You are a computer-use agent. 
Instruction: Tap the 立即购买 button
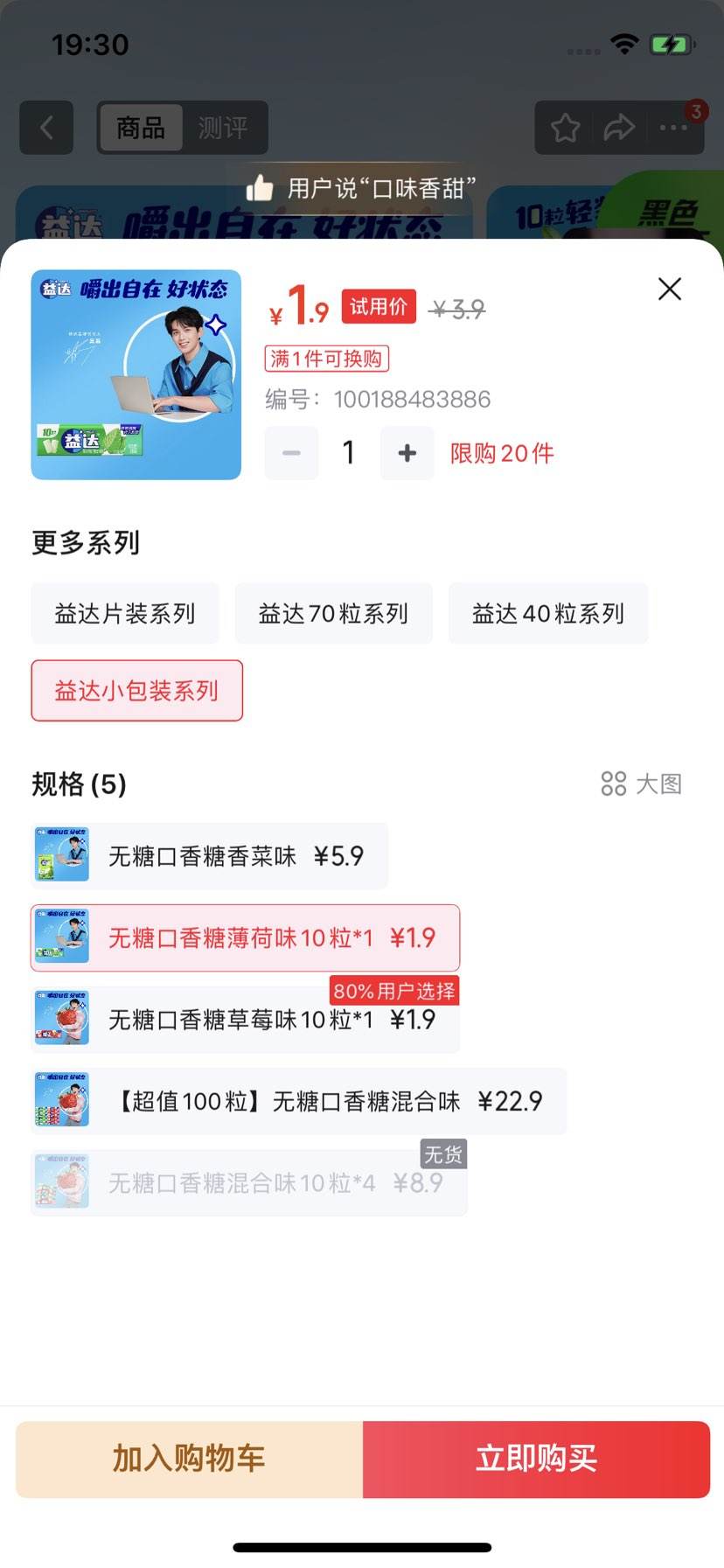point(536,1459)
